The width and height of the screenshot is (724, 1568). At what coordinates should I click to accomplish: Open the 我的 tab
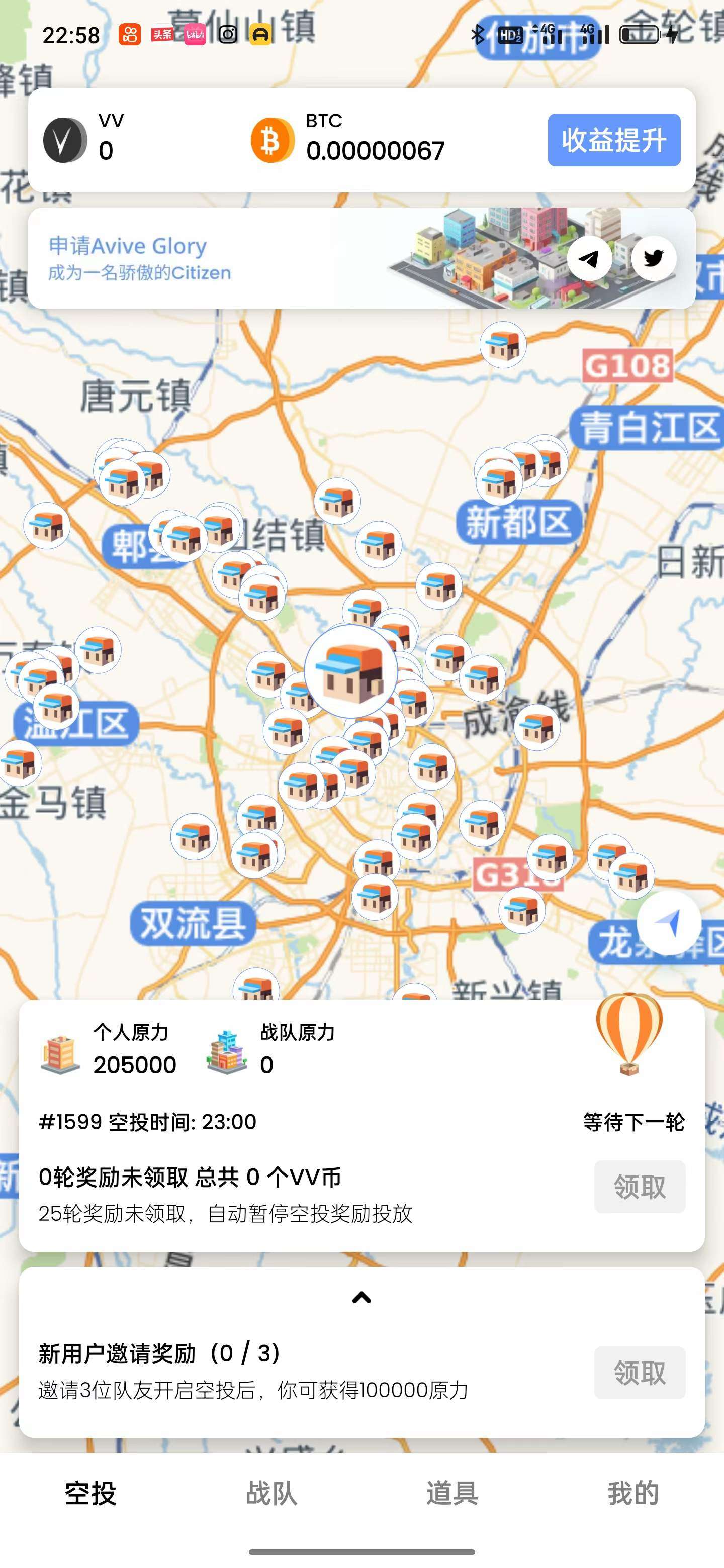(633, 1493)
